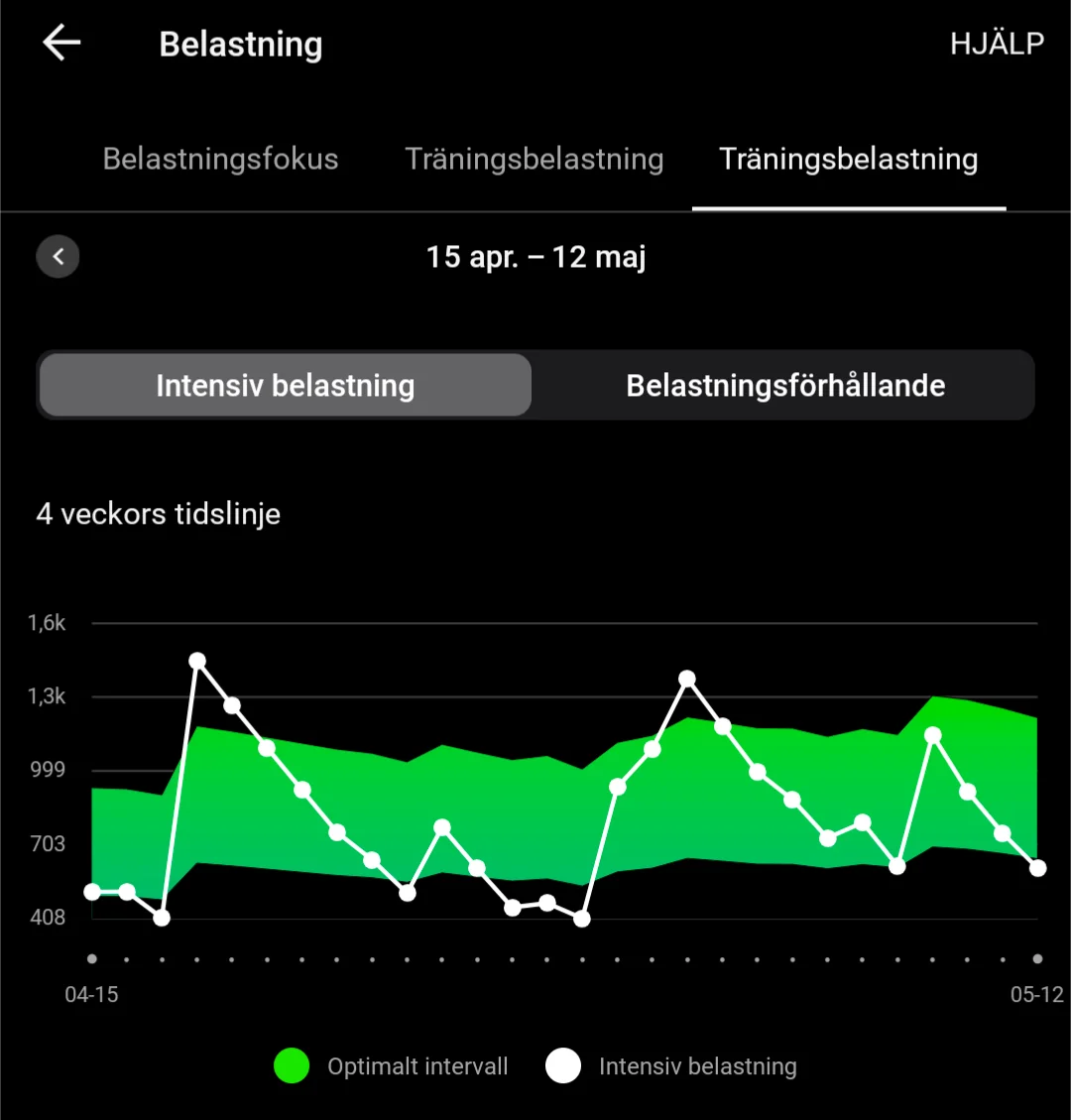Go back using the top-left arrow
Image resolution: width=1071 pixels, height=1120 pixels.
click(x=61, y=44)
